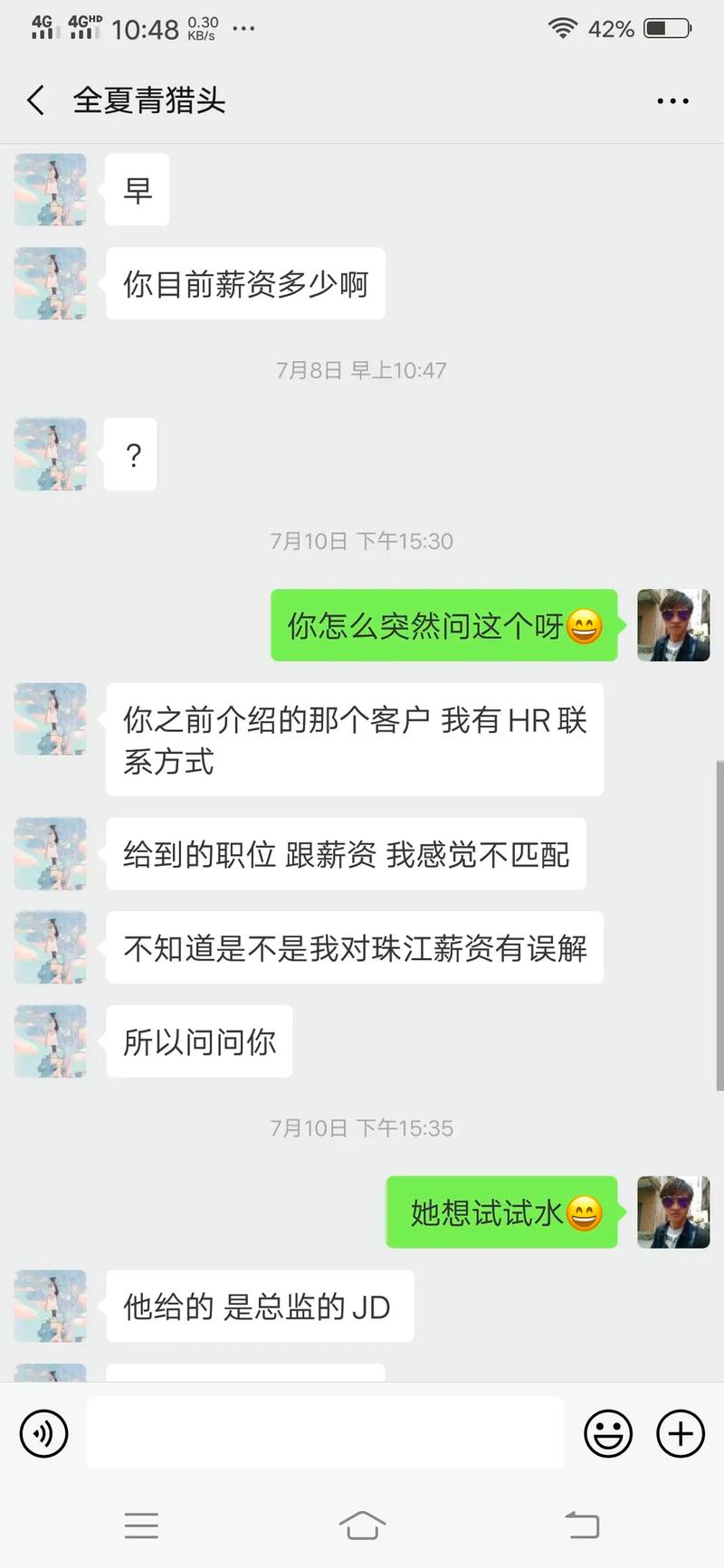
Task: Tap the message input field
Action: pos(324,1434)
